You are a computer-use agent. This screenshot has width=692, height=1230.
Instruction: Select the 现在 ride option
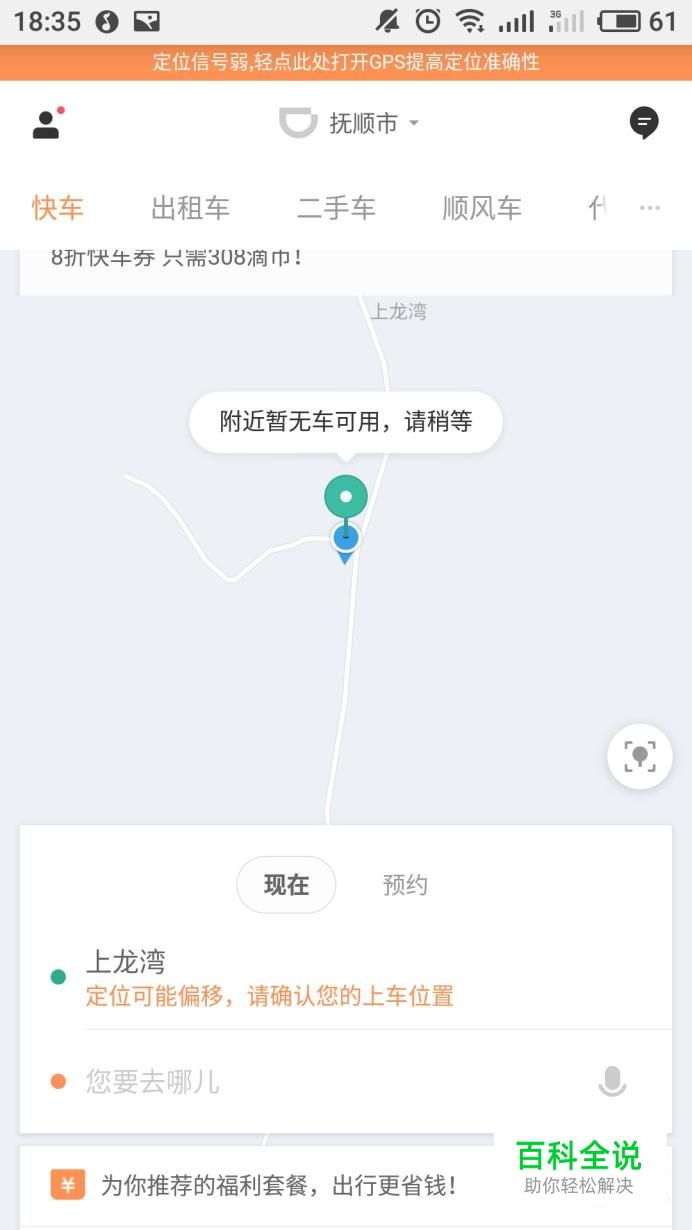coord(286,885)
